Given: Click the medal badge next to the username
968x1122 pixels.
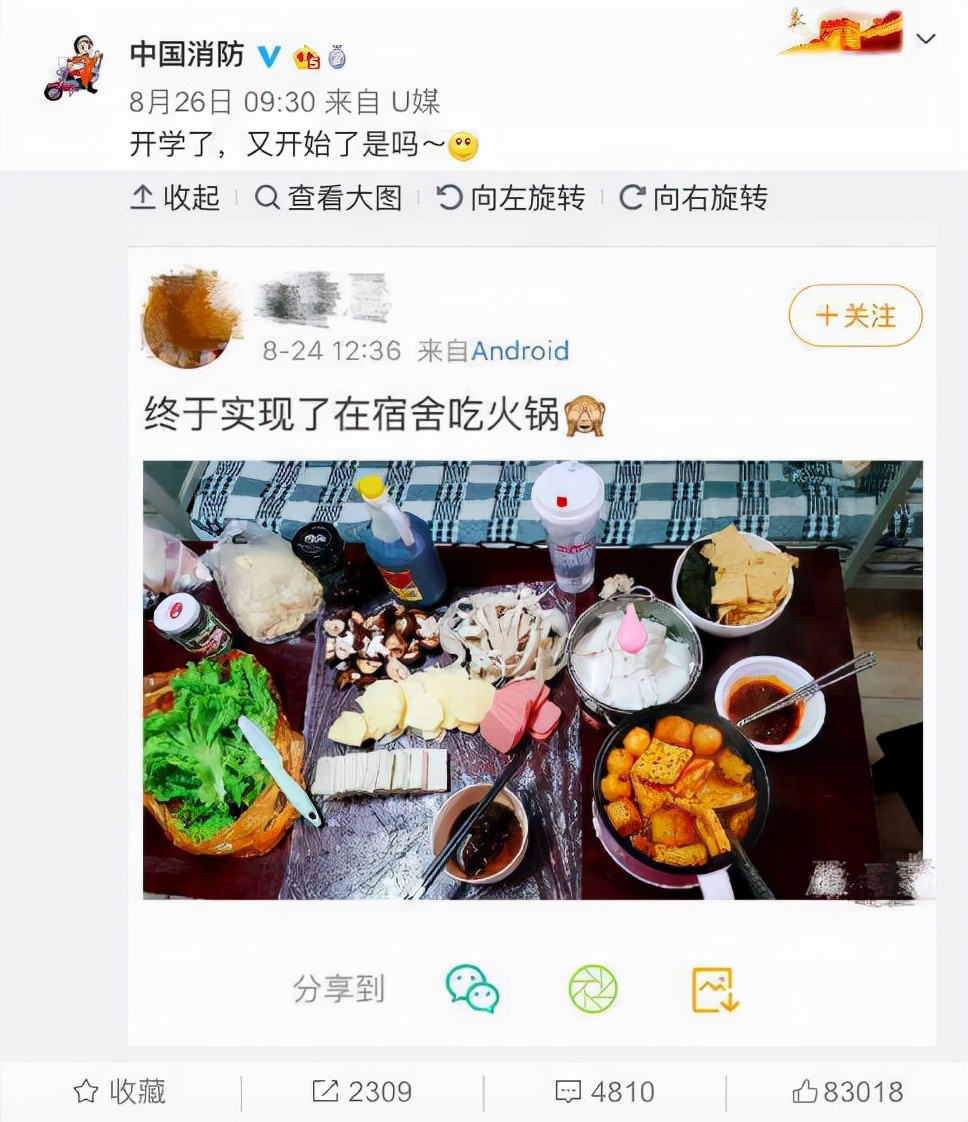Looking at the screenshot, I should coord(336,55).
